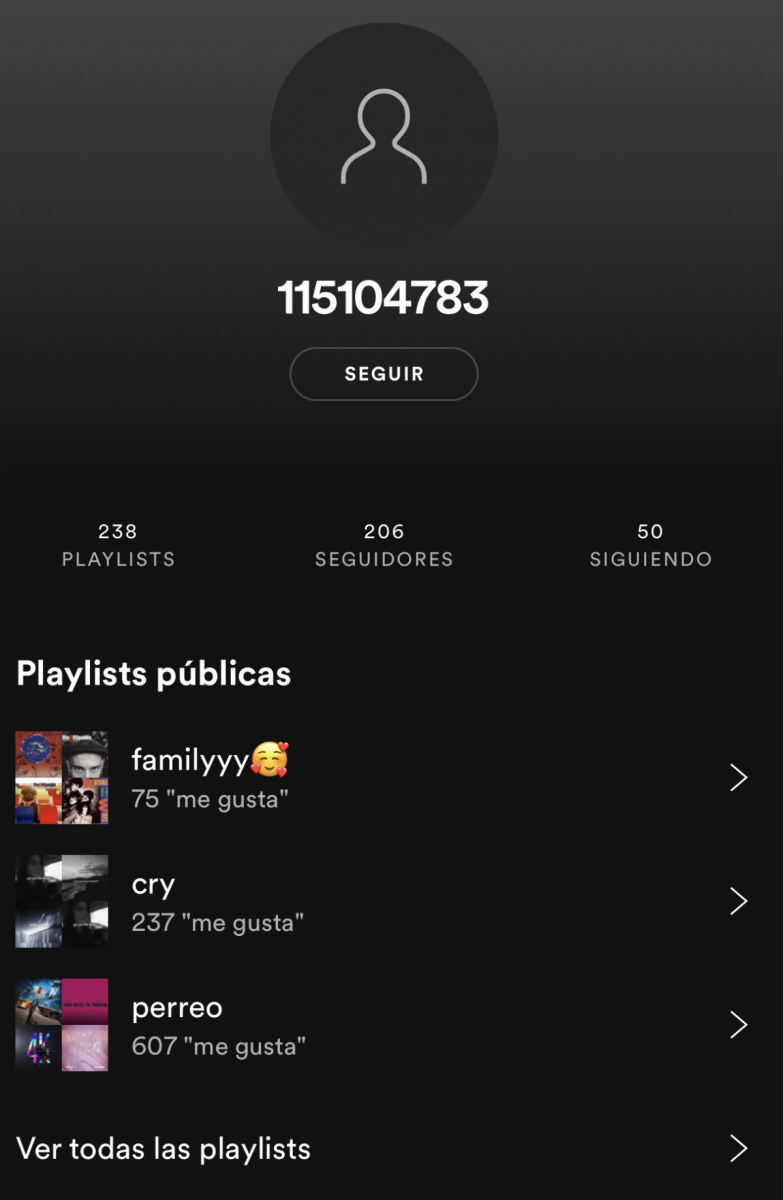783x1200 pixels.
Task: Follow this user with SEGUIR button
Action: [x=384, y=374]
